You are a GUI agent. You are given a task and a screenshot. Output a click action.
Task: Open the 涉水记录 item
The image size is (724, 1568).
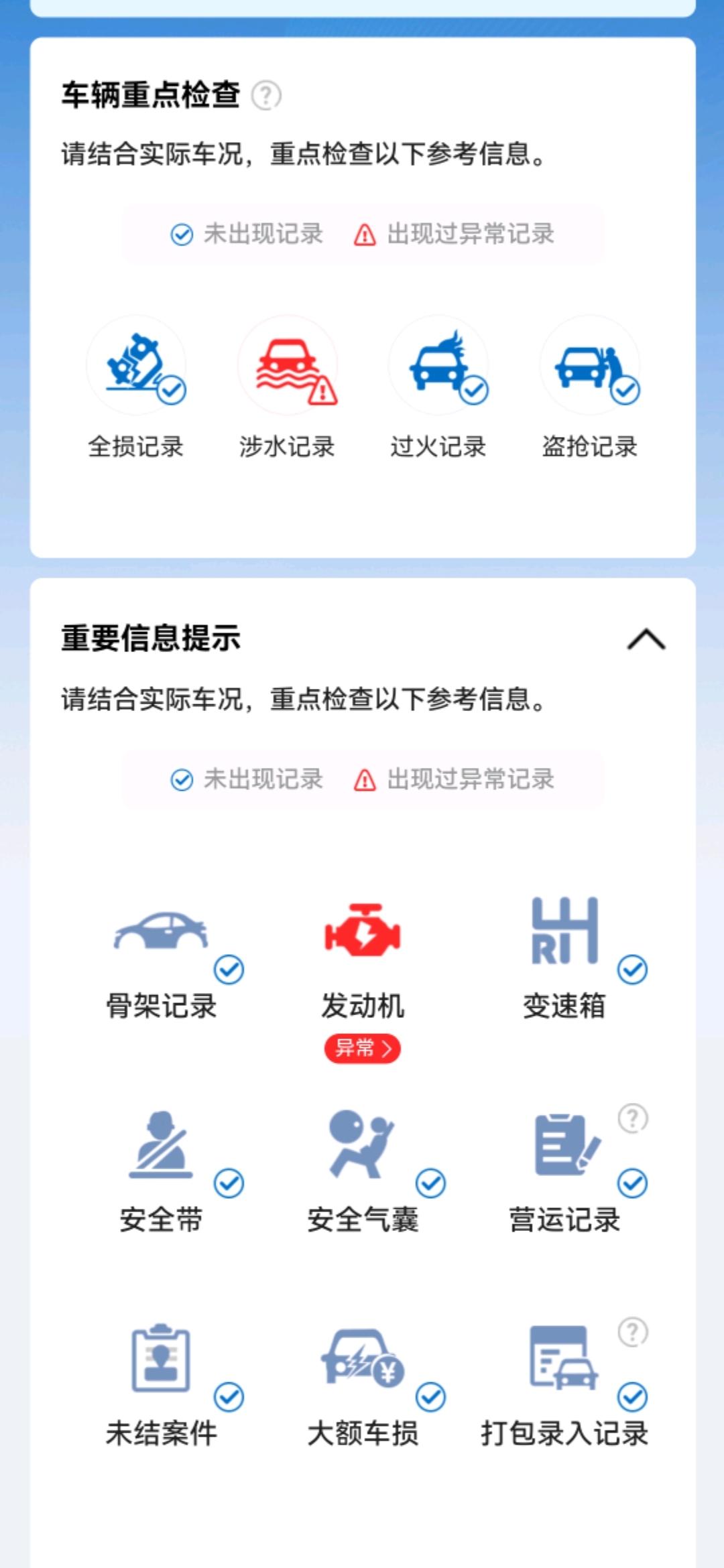(x=288, y=389)
